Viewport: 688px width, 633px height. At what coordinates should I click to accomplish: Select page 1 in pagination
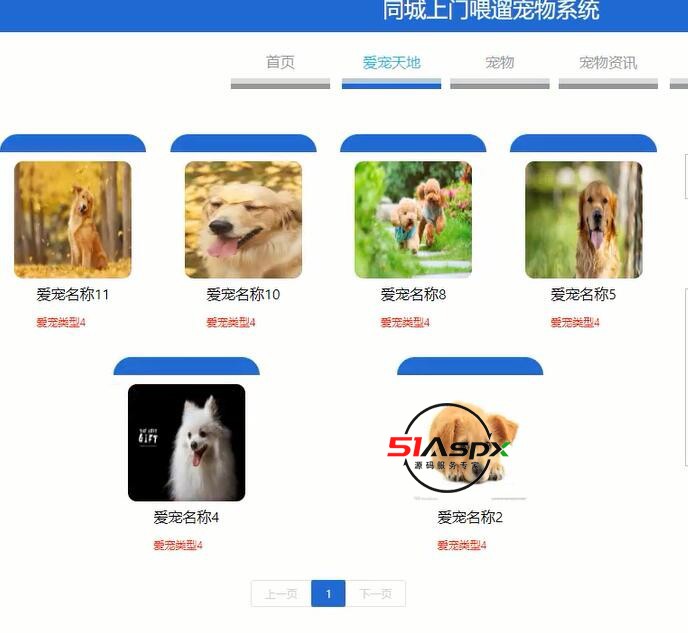[x=328, y=594]
